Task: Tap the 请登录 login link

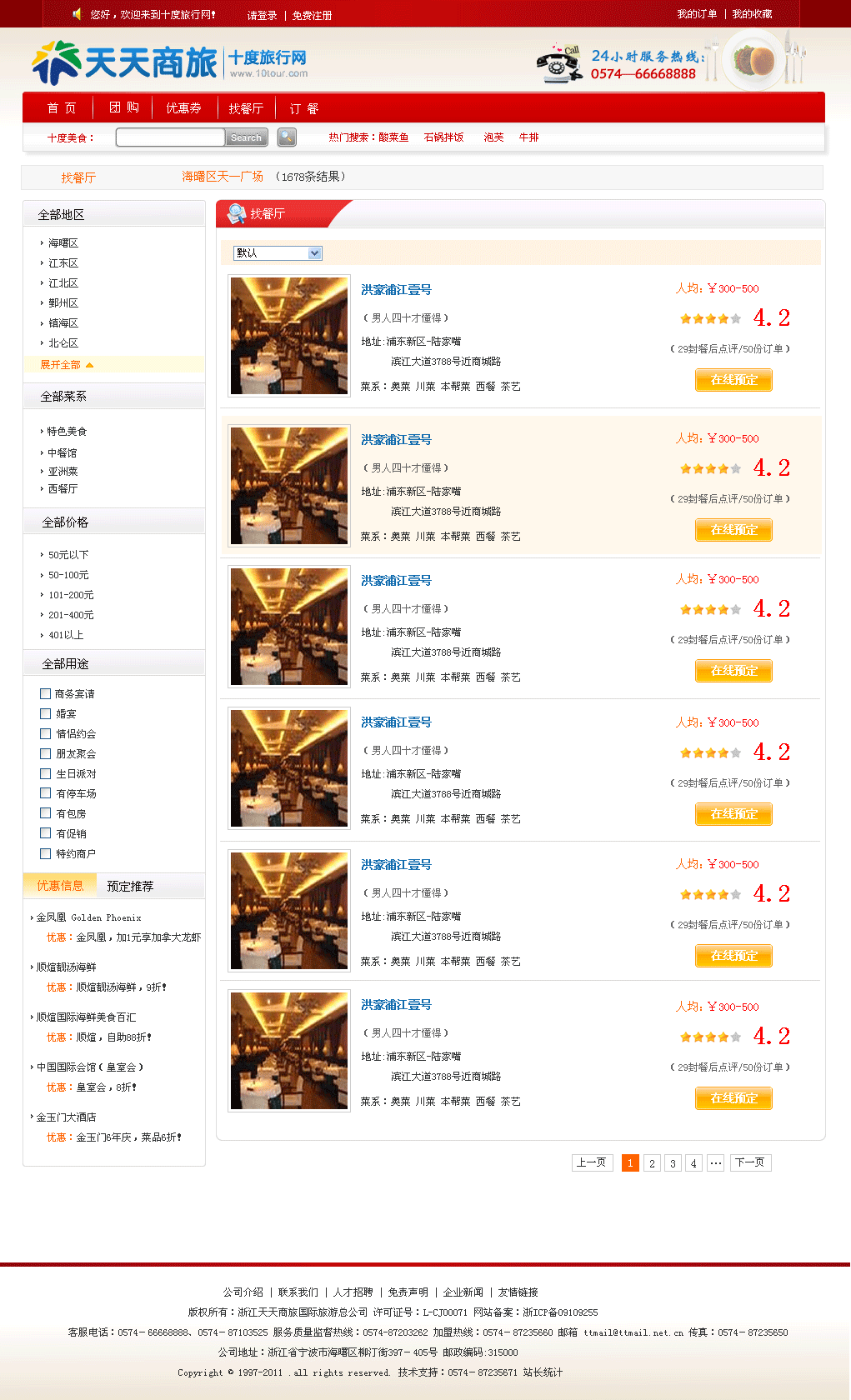Action: coord(262,15)
